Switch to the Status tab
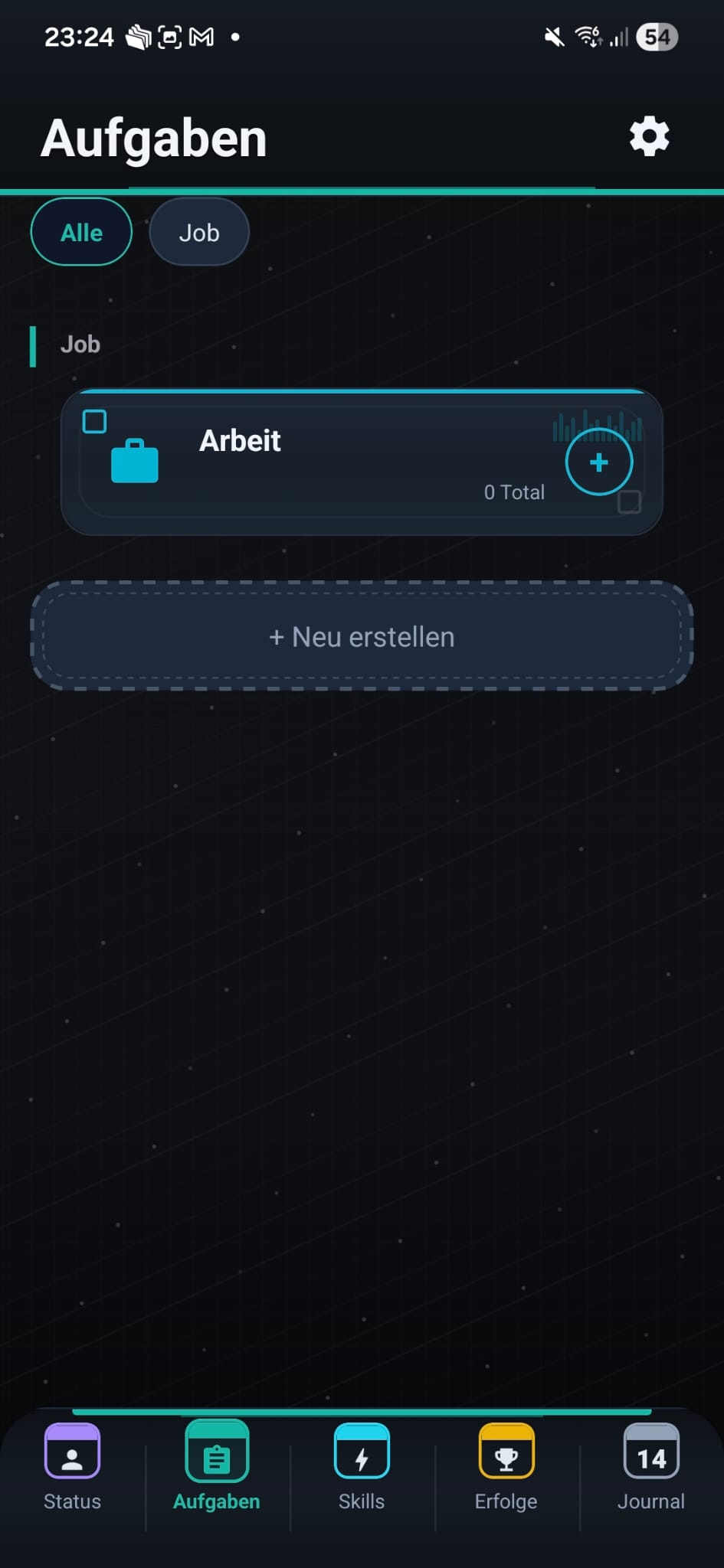Screen dimensions: 724x1568 [x=72, y=1467]
